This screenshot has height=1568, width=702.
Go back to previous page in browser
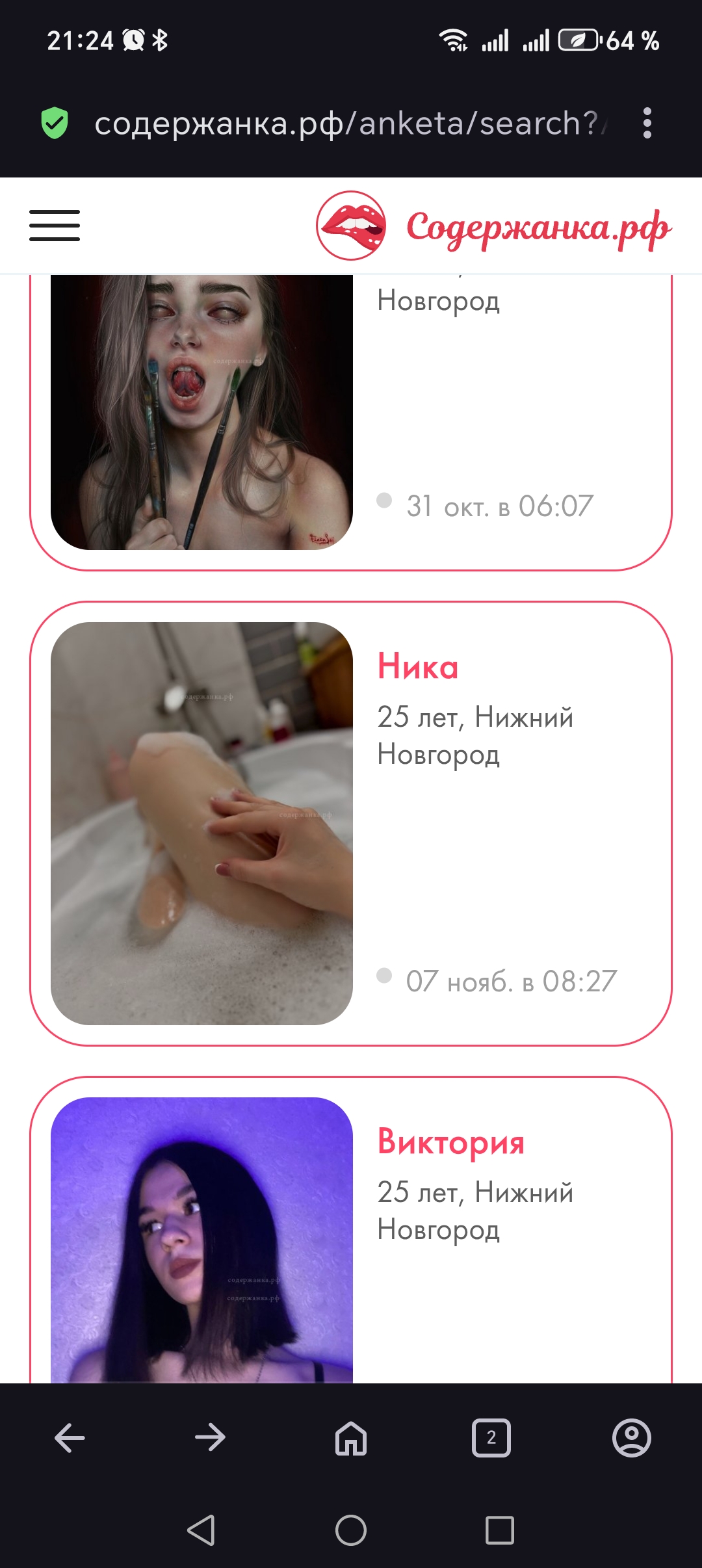tap(70, 1437)
